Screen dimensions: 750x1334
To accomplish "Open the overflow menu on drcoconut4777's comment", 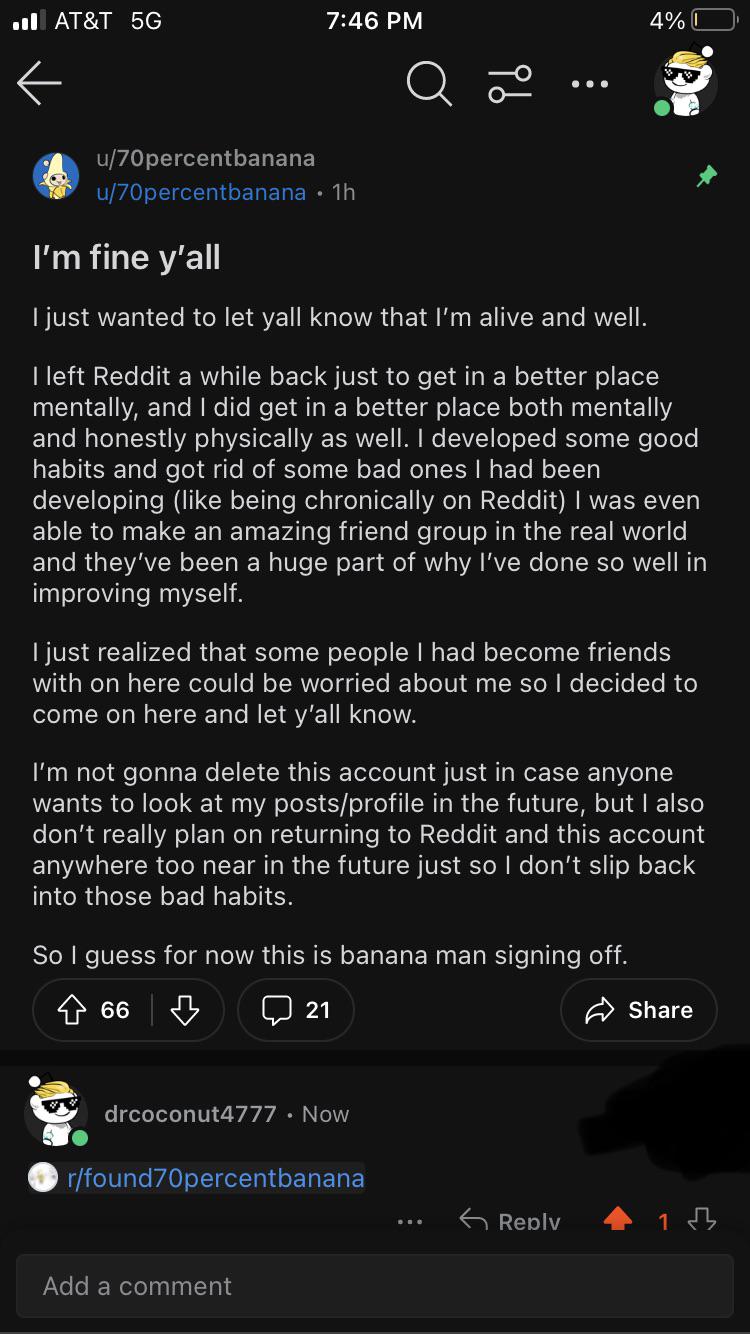I will pyautogui.click(x=410, y=1221).
